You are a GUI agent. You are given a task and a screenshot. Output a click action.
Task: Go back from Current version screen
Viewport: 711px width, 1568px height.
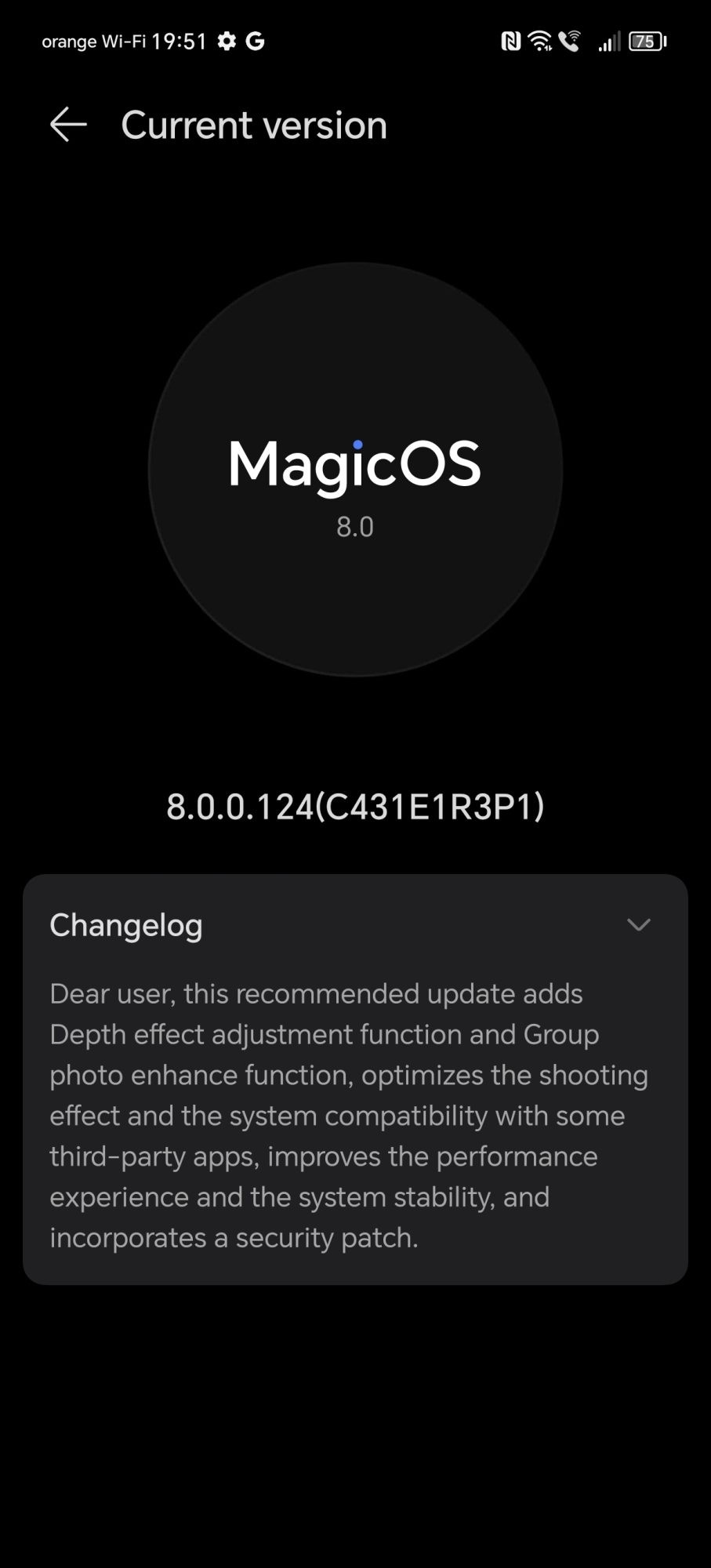point(68,125)
